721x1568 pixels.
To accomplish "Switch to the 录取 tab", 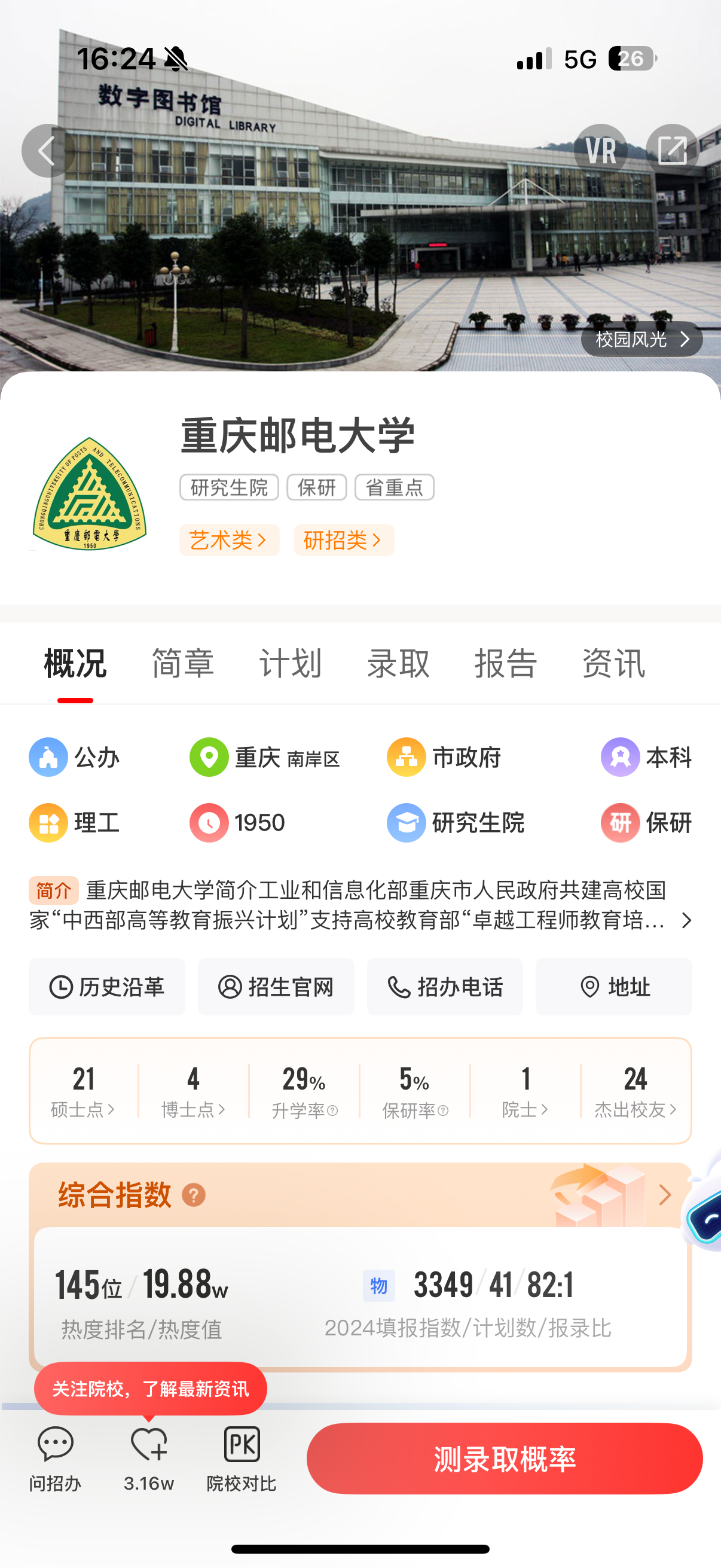I will [398, 663].
